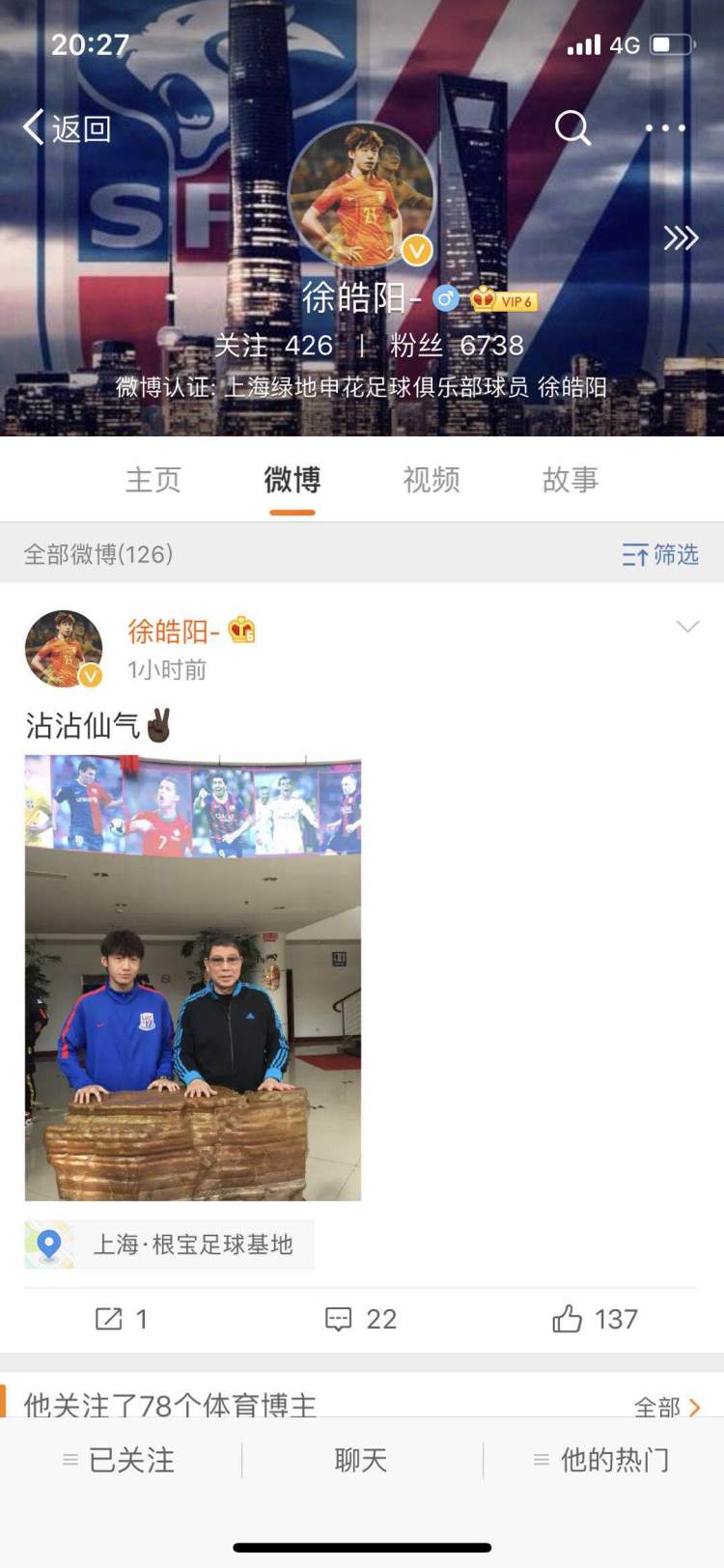Switch to the 故事 tab

click(570, 480)
